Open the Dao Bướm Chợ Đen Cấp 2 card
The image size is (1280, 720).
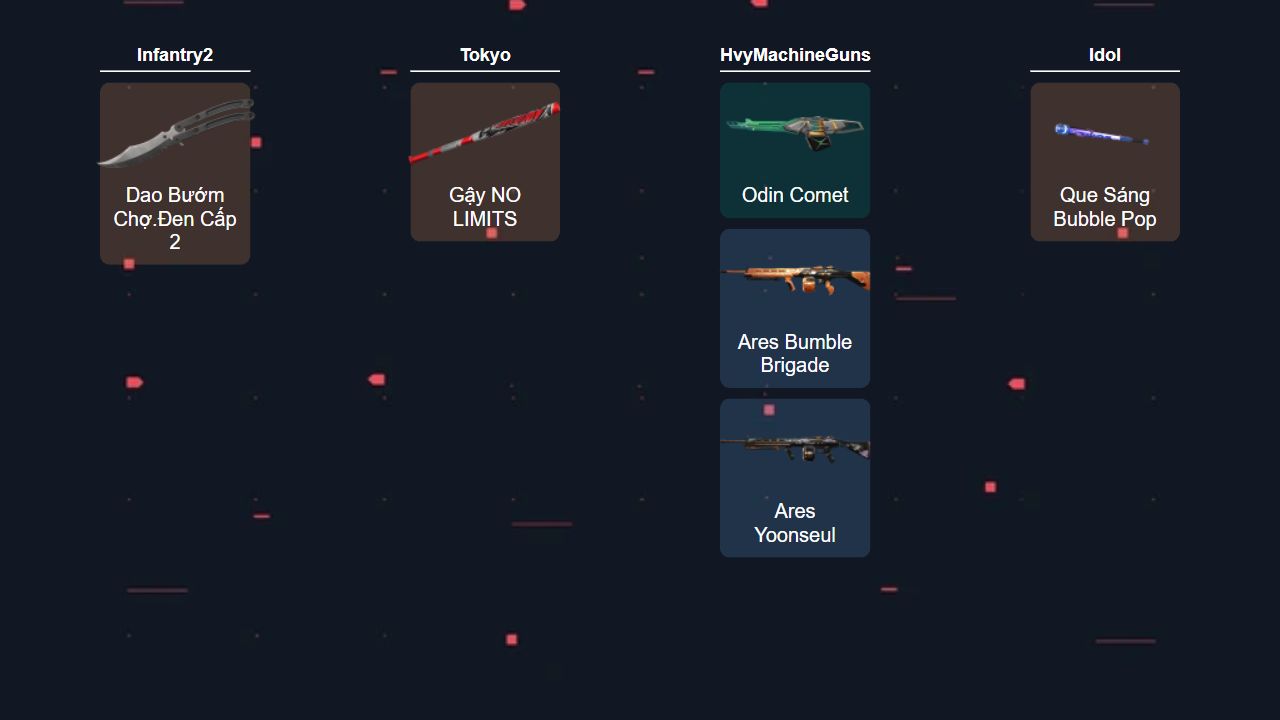(175, 174)
